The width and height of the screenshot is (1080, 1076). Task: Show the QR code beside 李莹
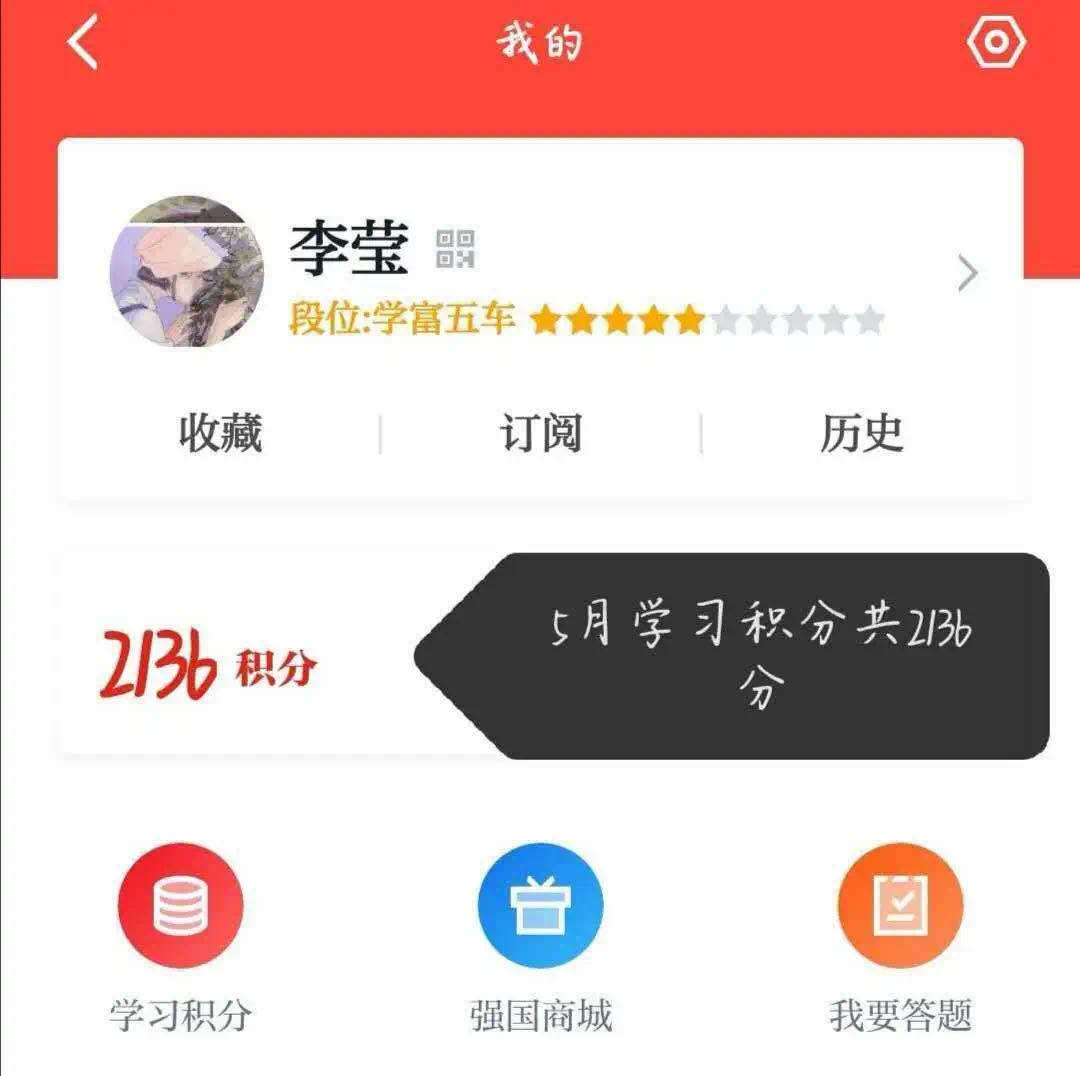[x=455, y=248]
